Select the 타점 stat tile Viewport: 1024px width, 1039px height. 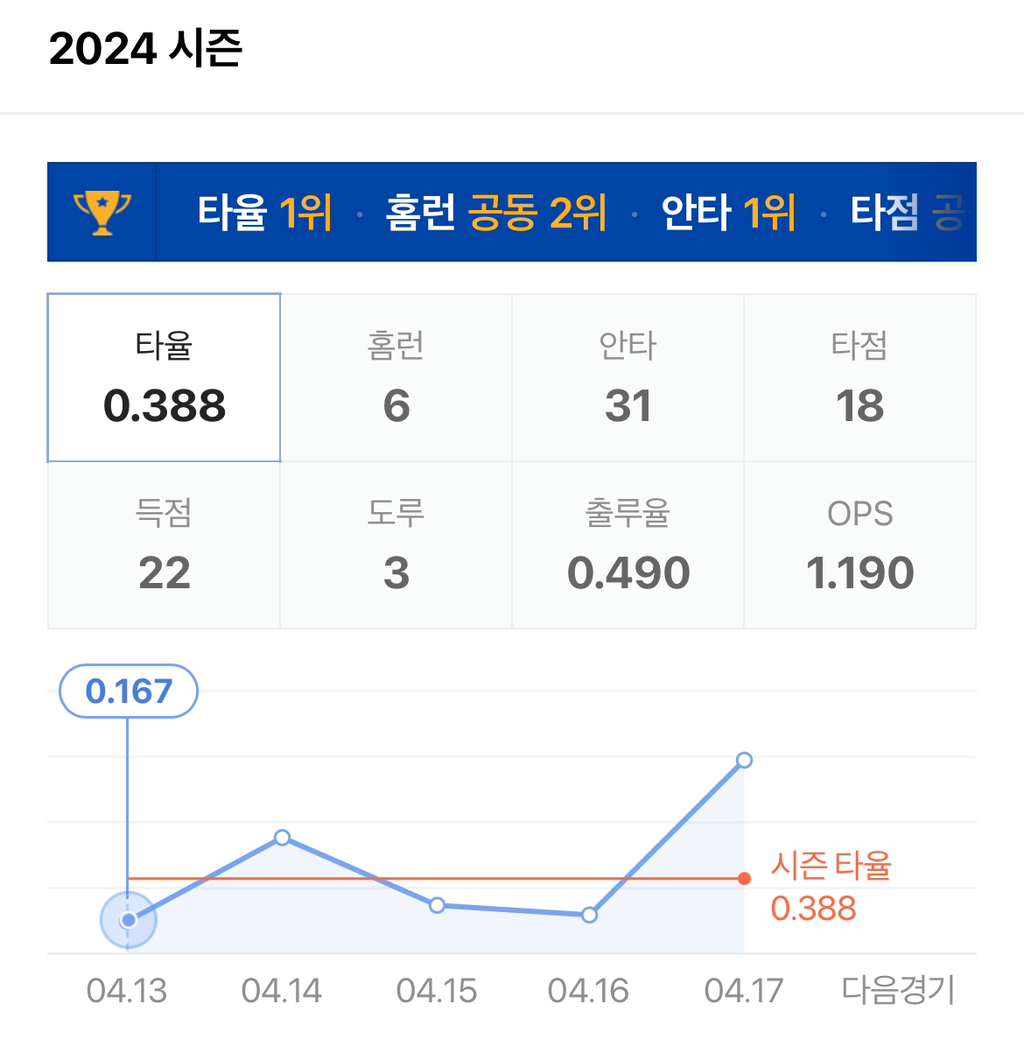[860, 378]
